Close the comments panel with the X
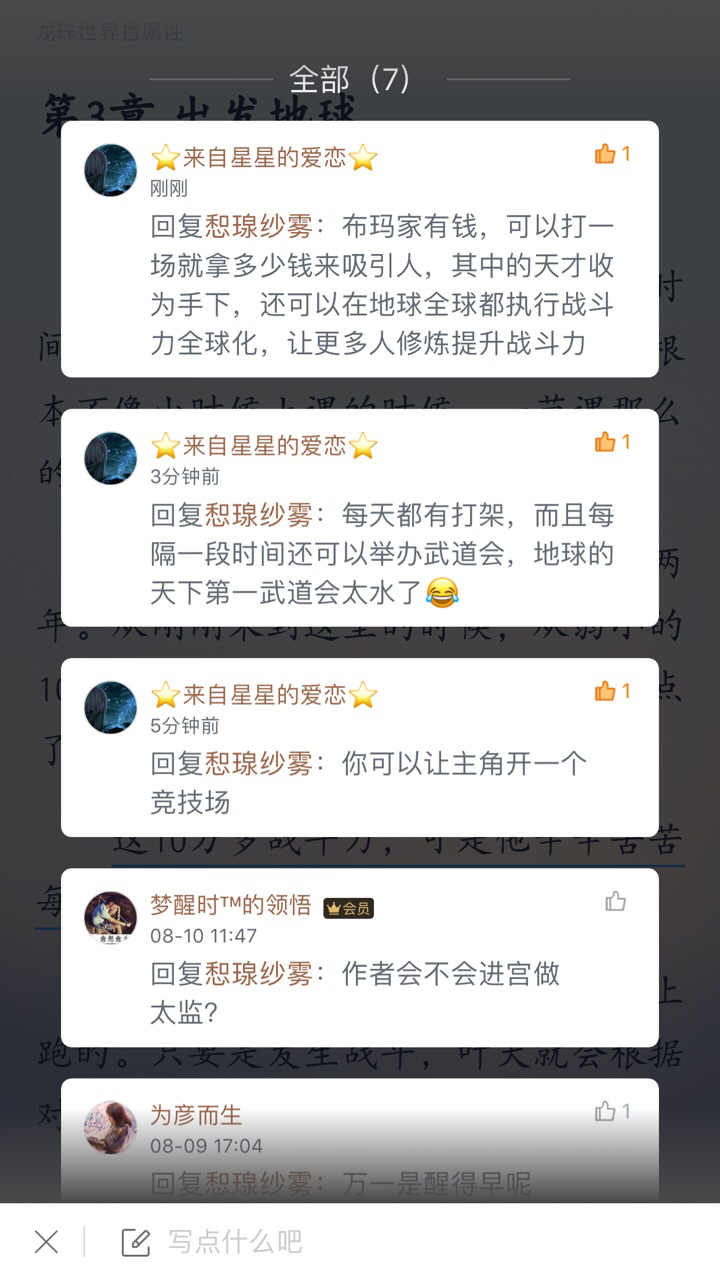The width and height of the screenshot is (720, 1280). click(46, 1242)
